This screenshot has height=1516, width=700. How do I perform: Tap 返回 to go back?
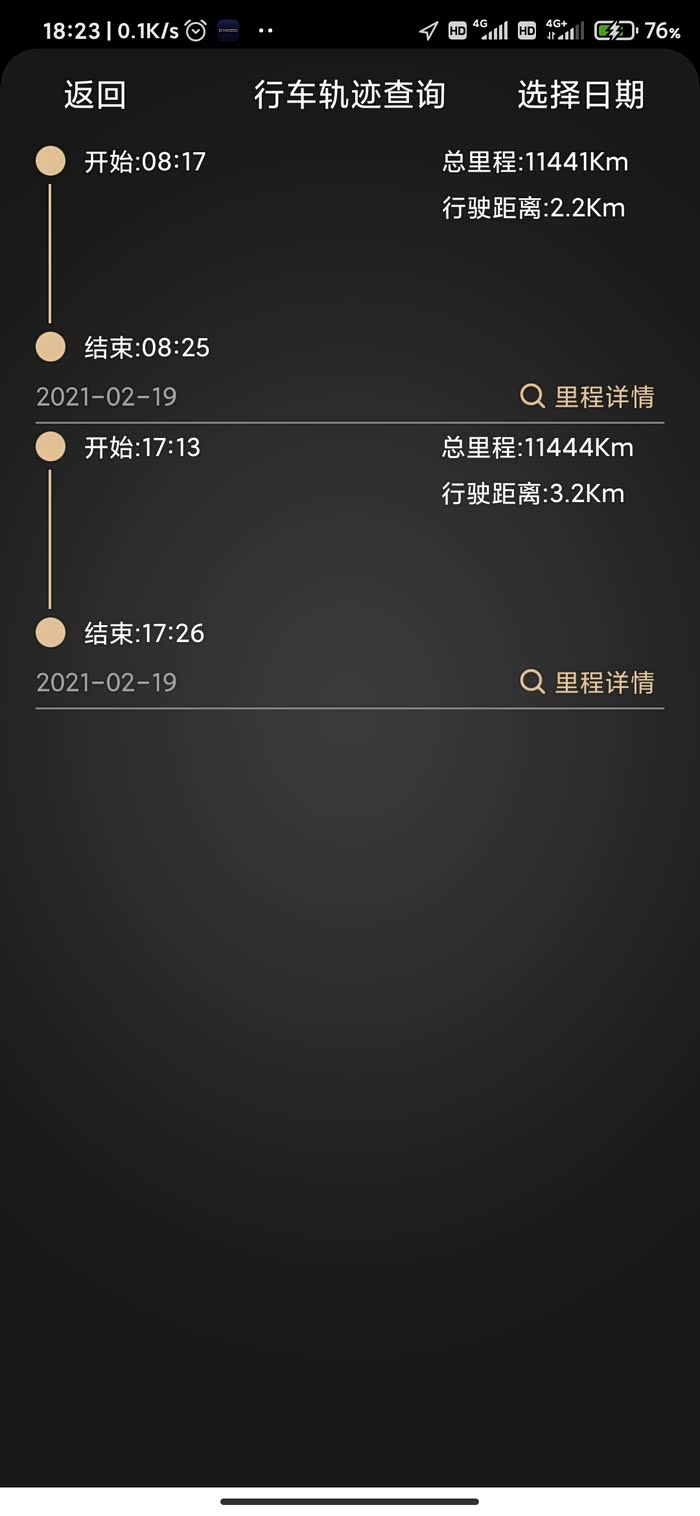(x=95, y=95)
